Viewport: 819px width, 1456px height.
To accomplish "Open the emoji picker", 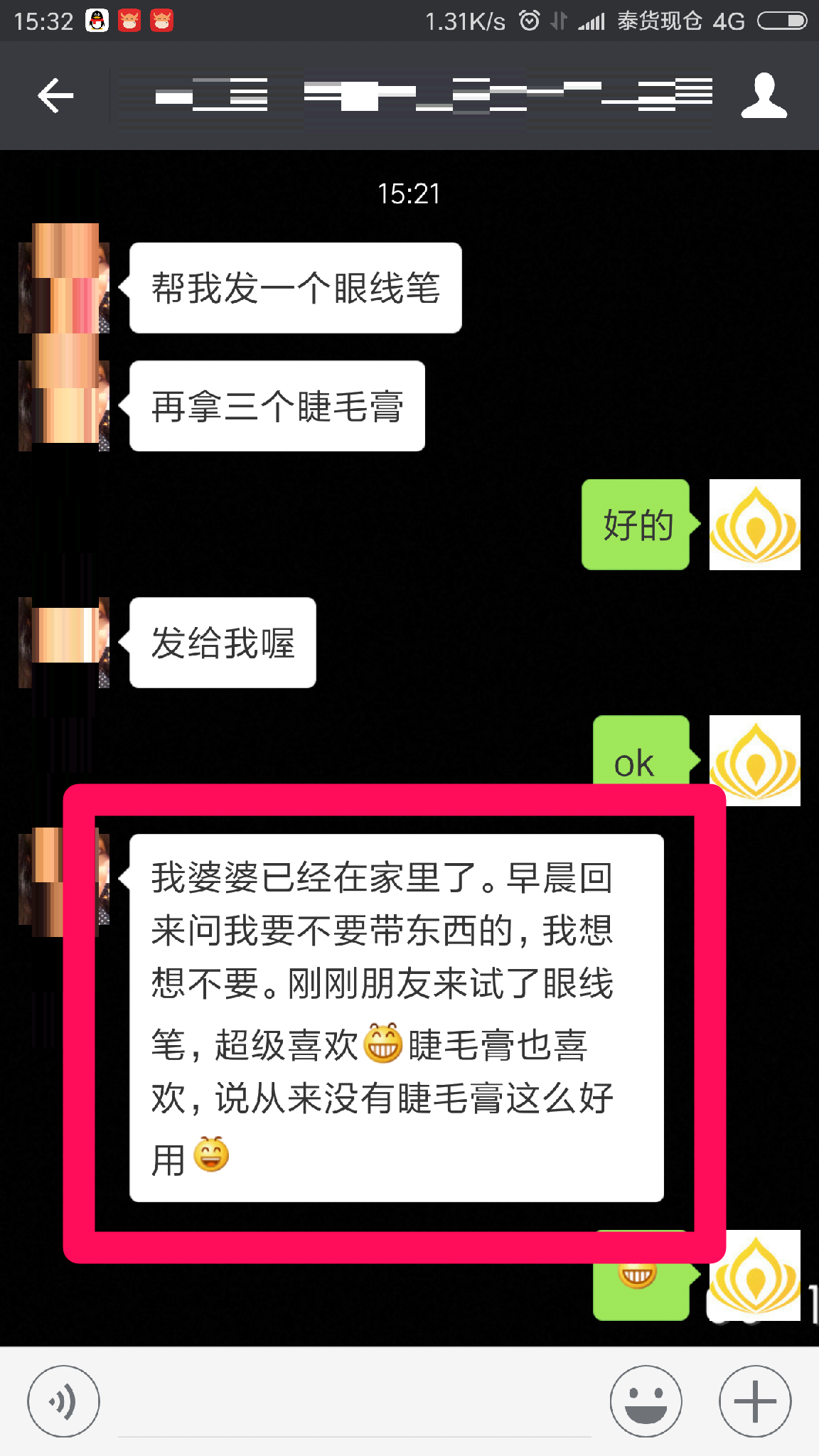I will (646, 1401).
